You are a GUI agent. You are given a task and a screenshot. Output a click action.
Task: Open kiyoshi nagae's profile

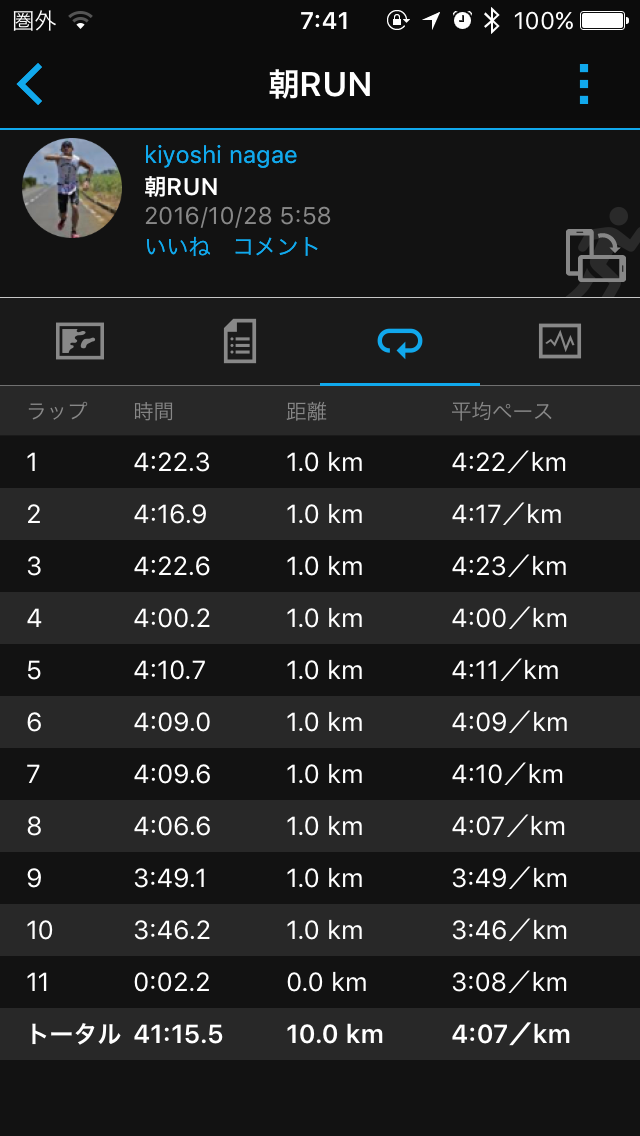point(221,156)
